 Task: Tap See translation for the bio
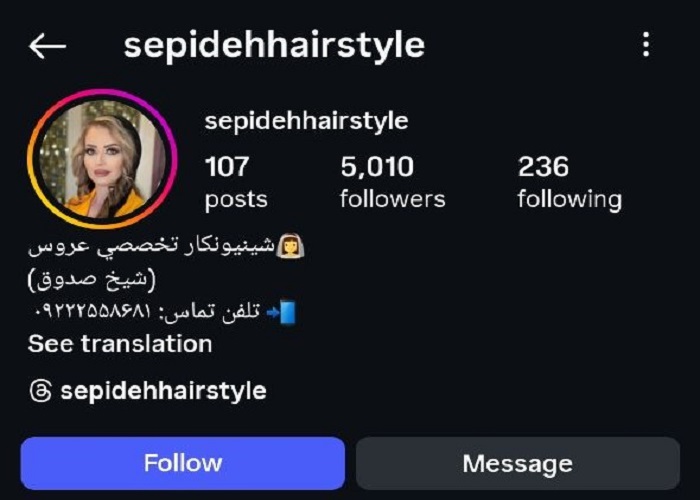point(120,344)
